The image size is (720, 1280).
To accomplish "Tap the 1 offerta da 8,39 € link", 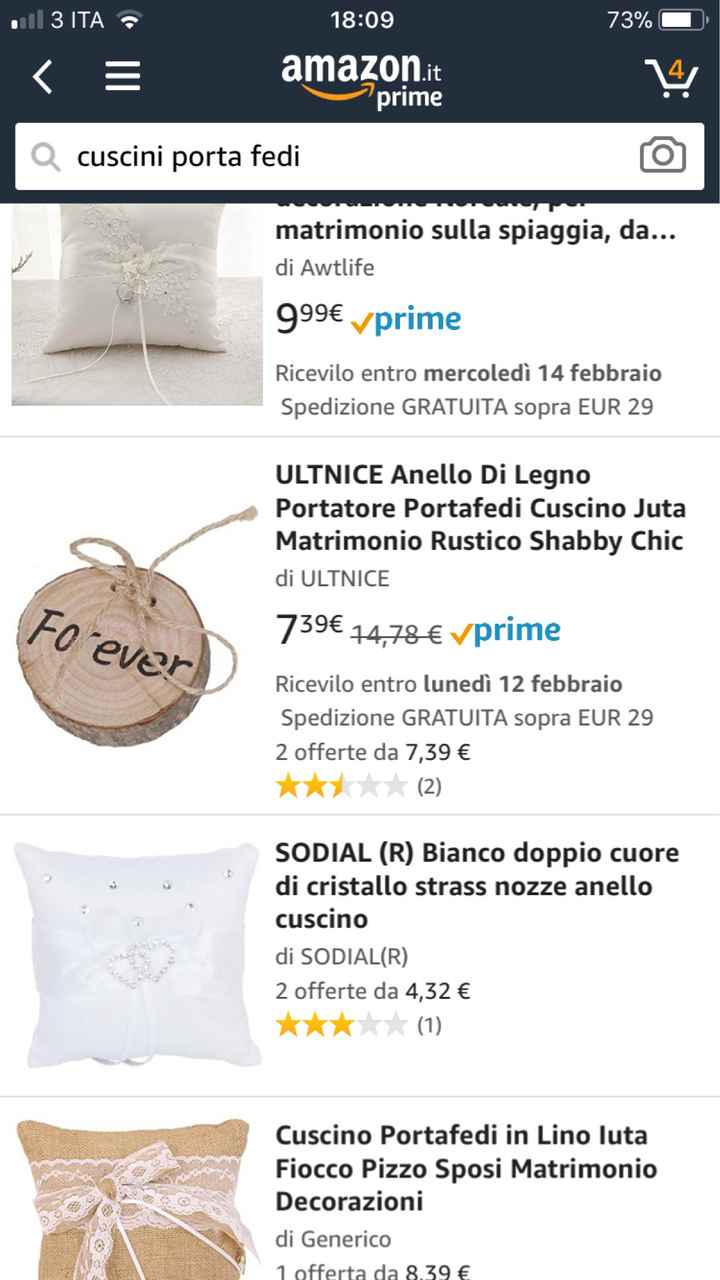I will [x=374, y=1271].
